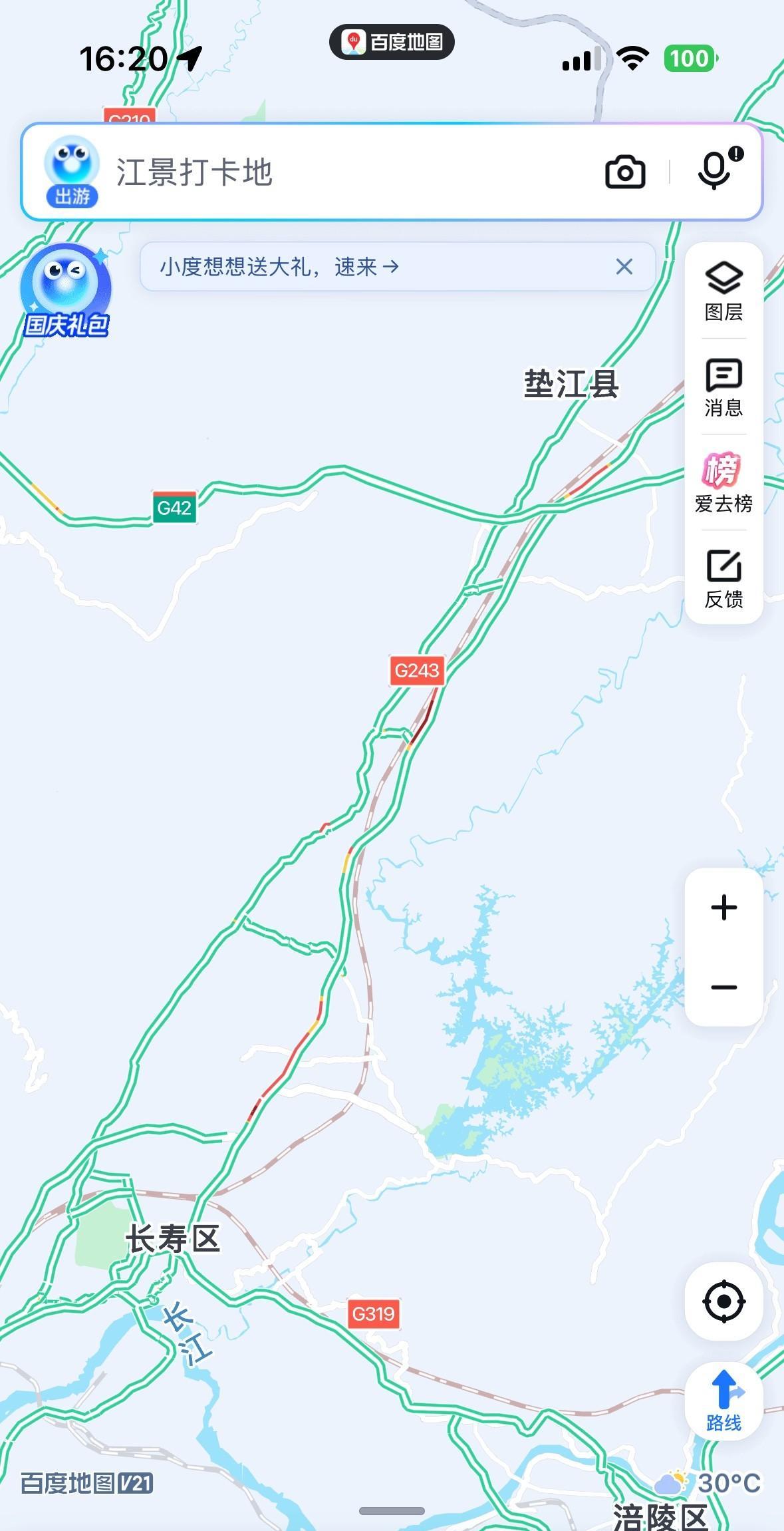Zoom out of the map
784x1531 pixels.
723,987
